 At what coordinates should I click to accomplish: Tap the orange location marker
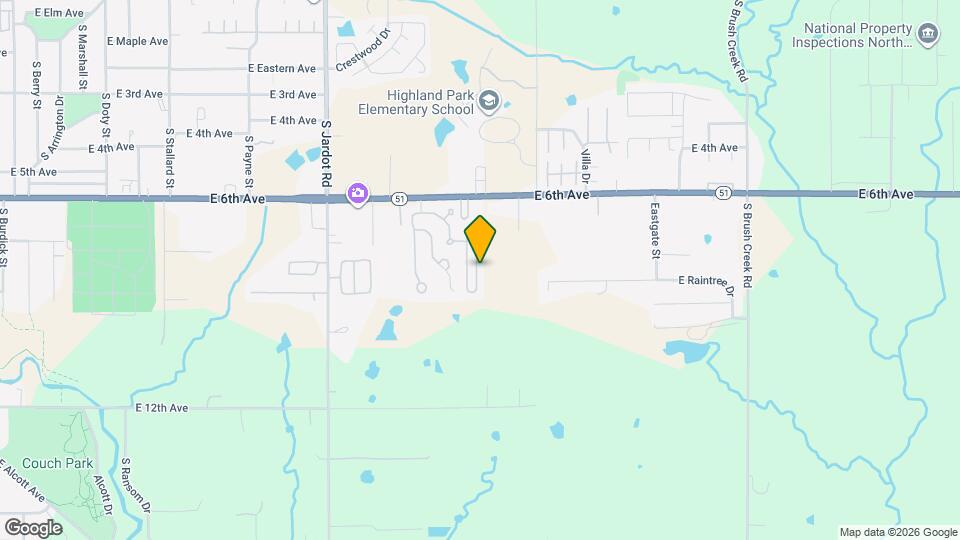coord(481,239)
